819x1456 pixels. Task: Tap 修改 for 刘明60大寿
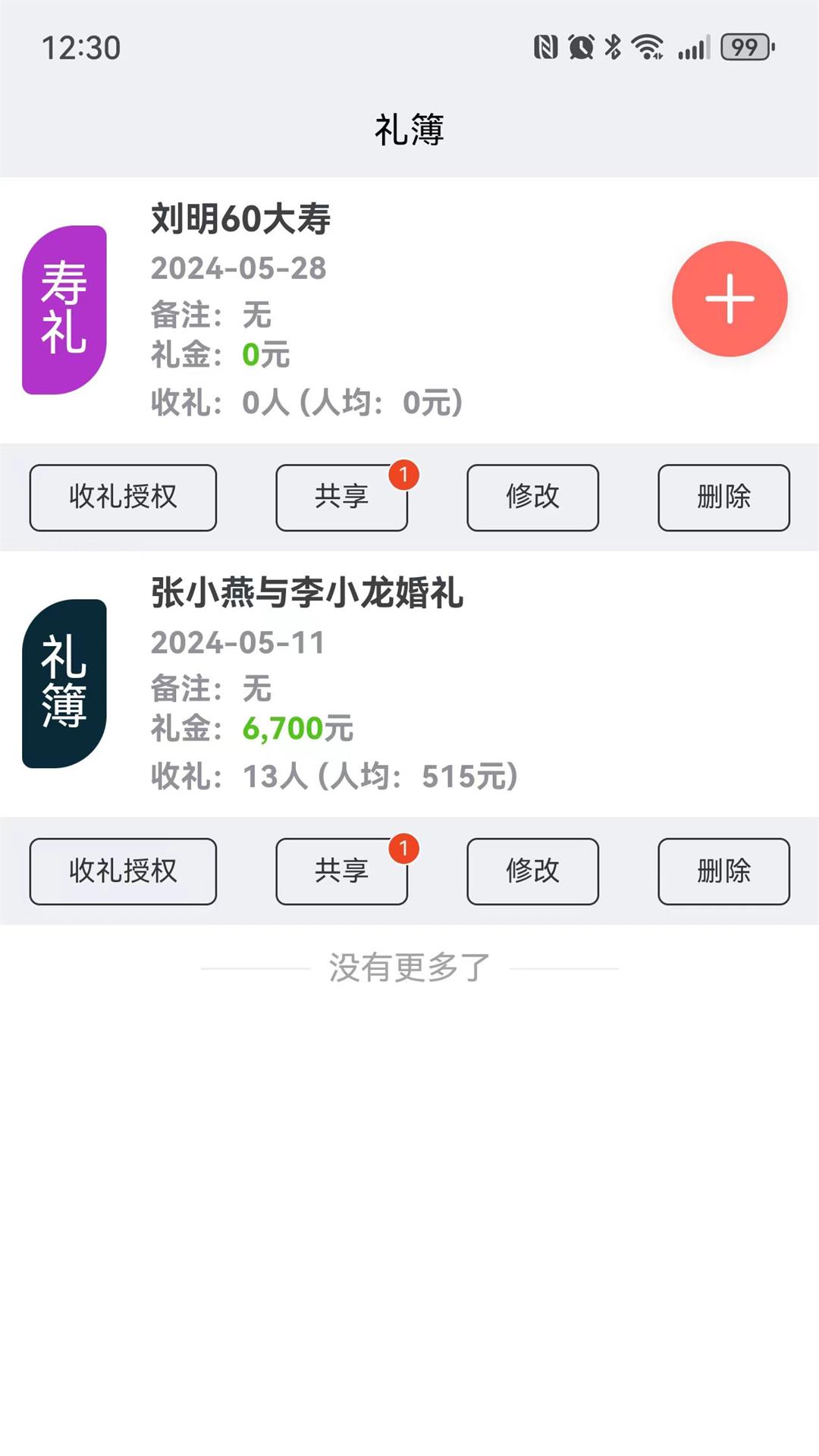[x=533, y=497]
